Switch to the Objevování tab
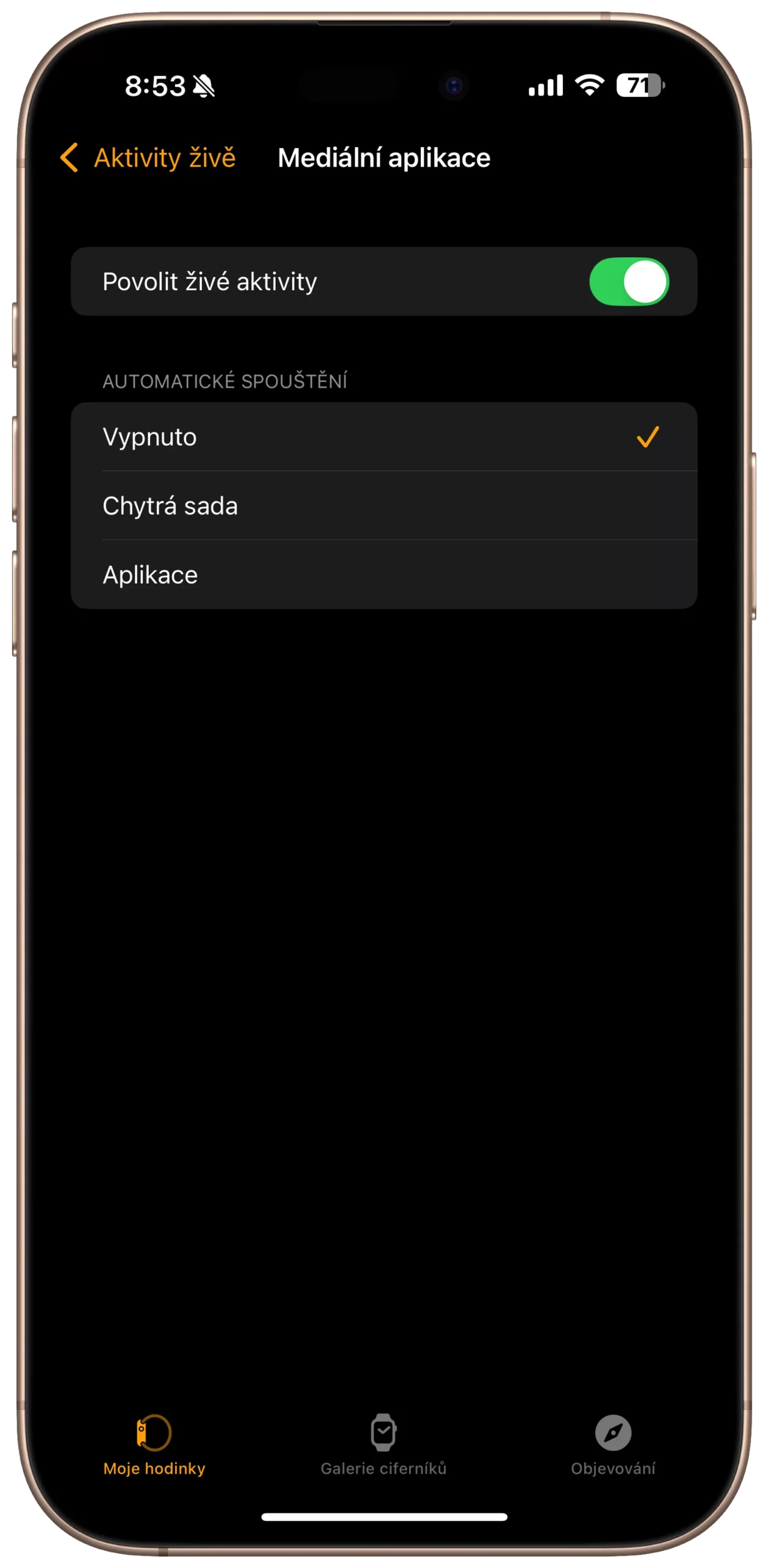The height and width of the screenshot is (1568, 768). [612, 1443]
